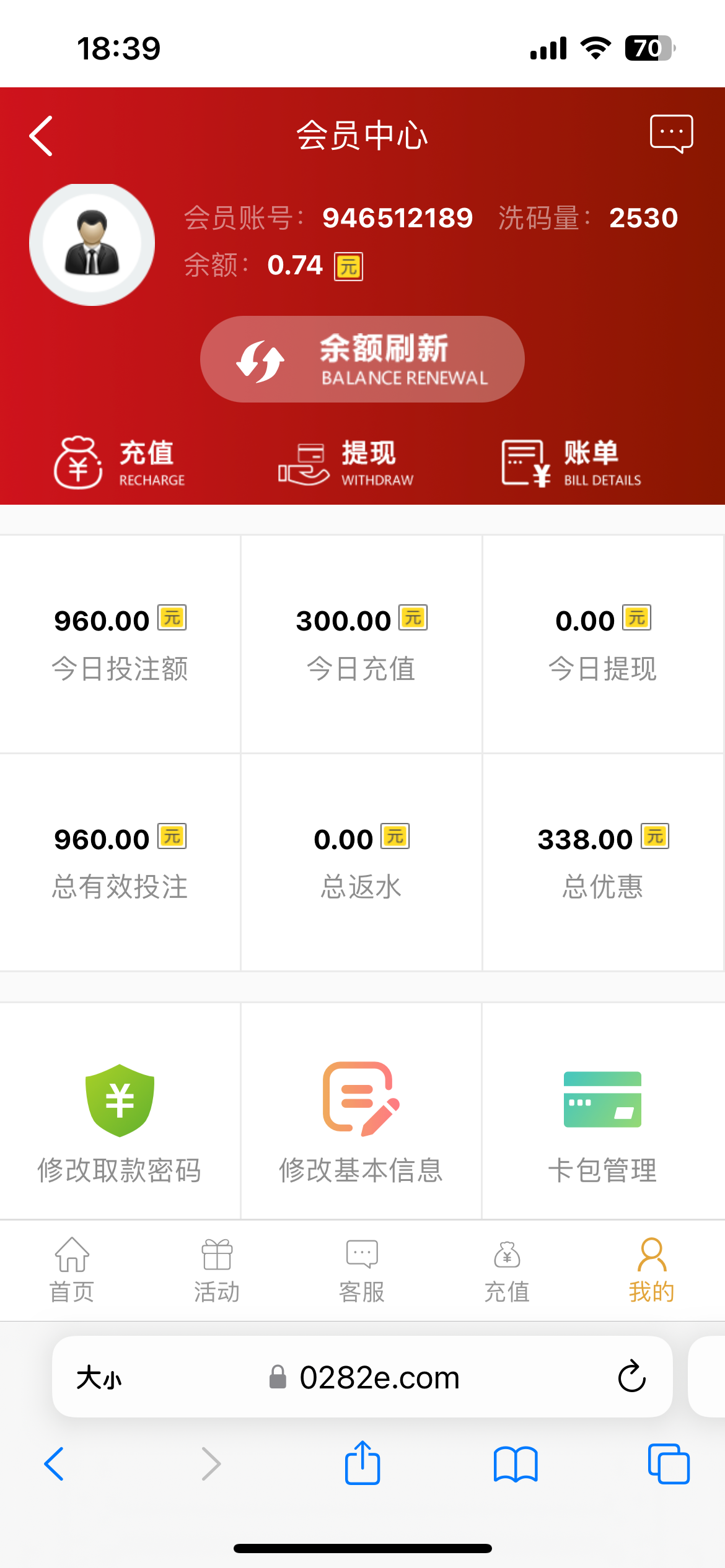Viewport: 725px width, 1568px height.
Task: Open 修改取款密码 option
Action: pyautogui.click(x=120, y=1121)
